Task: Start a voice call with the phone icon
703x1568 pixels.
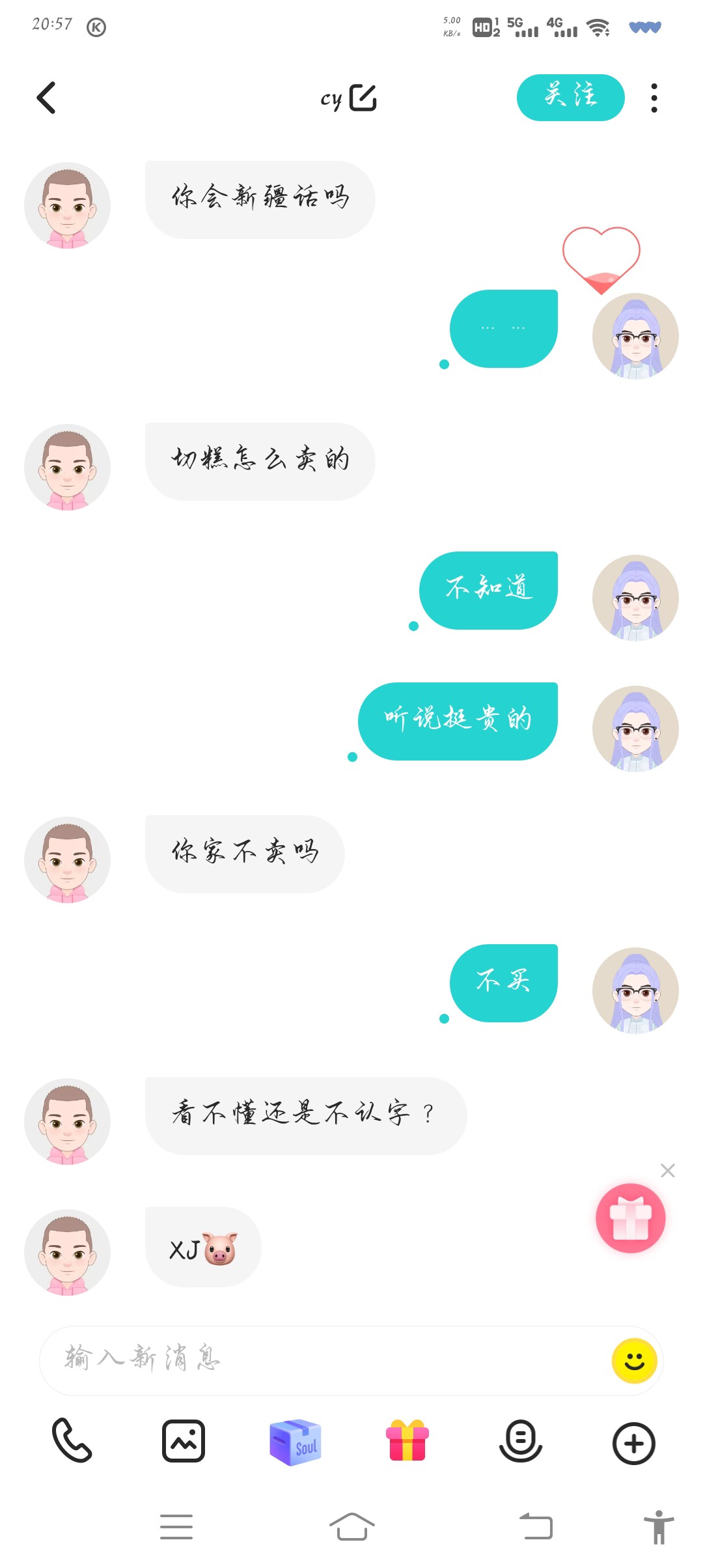Action: pos(72,1442)
